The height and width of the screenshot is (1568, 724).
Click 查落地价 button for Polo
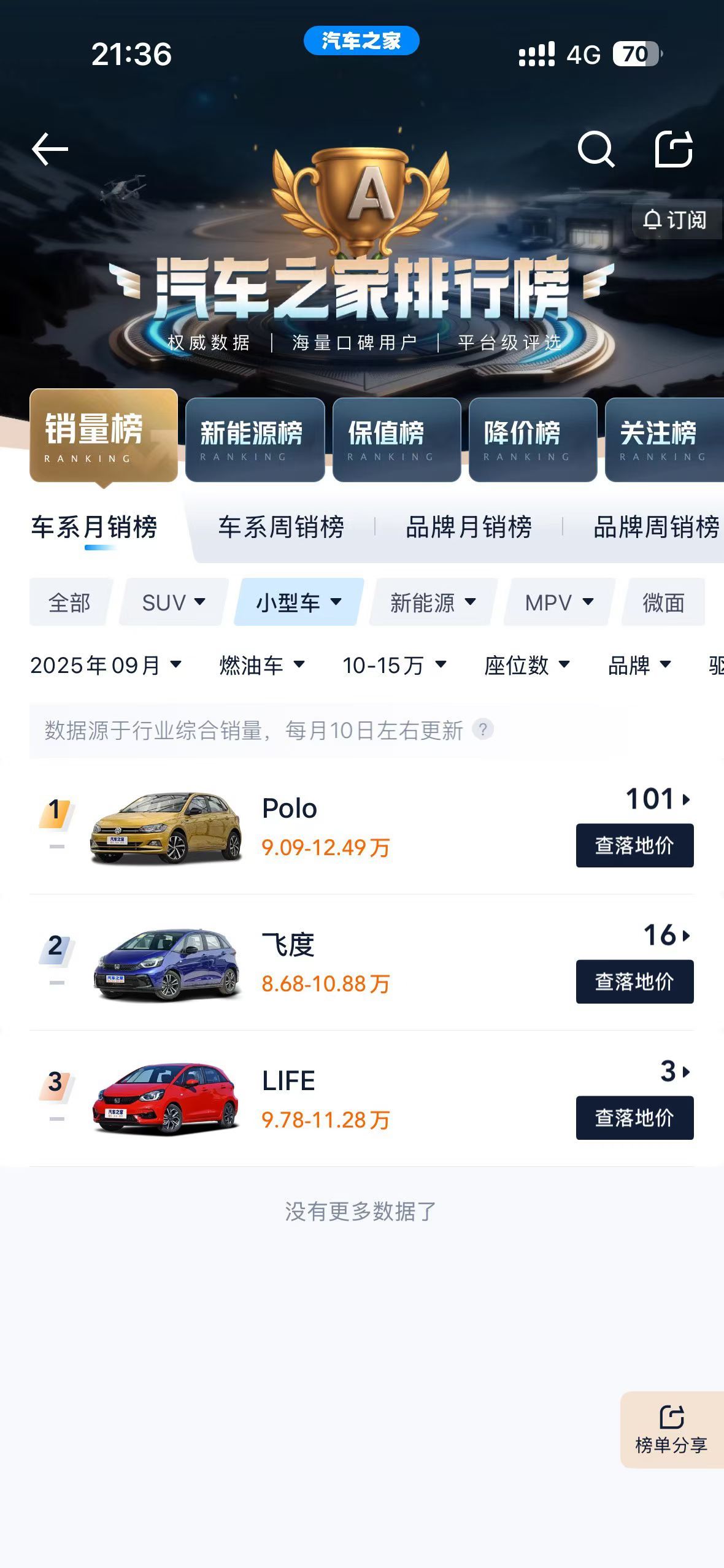click(634, 845)
